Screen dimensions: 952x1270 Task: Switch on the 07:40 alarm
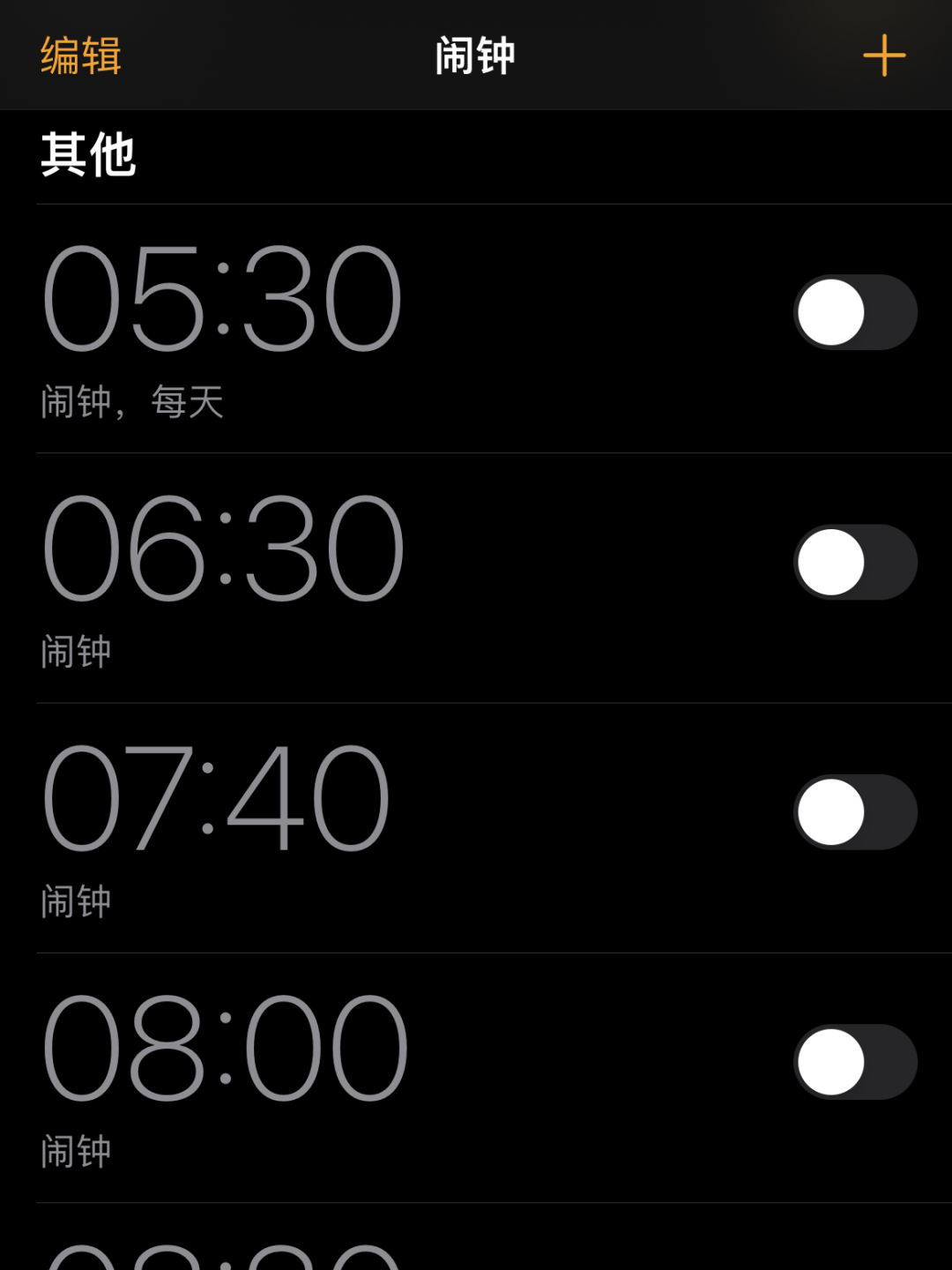855,811
